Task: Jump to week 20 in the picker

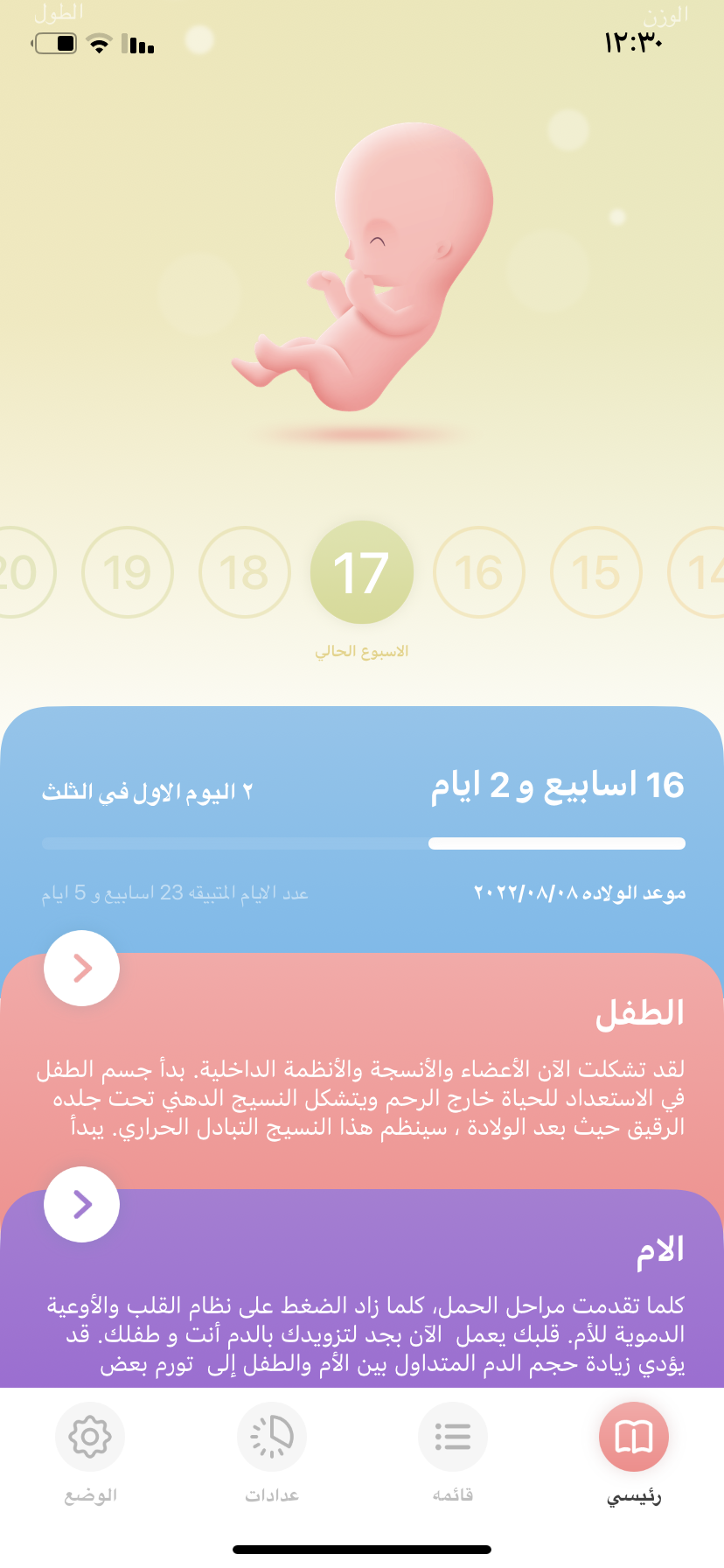Action: pyautogui.click(x=21, y=573)
